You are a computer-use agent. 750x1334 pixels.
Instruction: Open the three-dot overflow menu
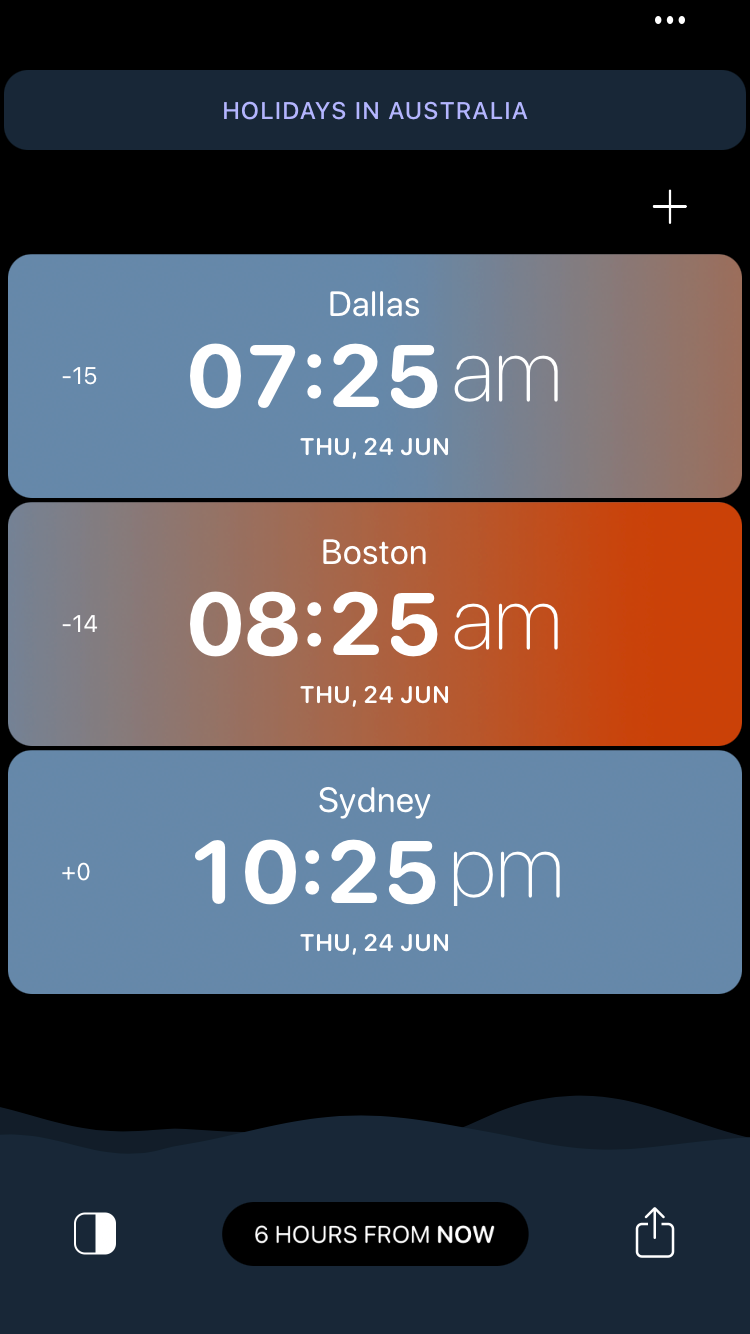coord(669,20)
